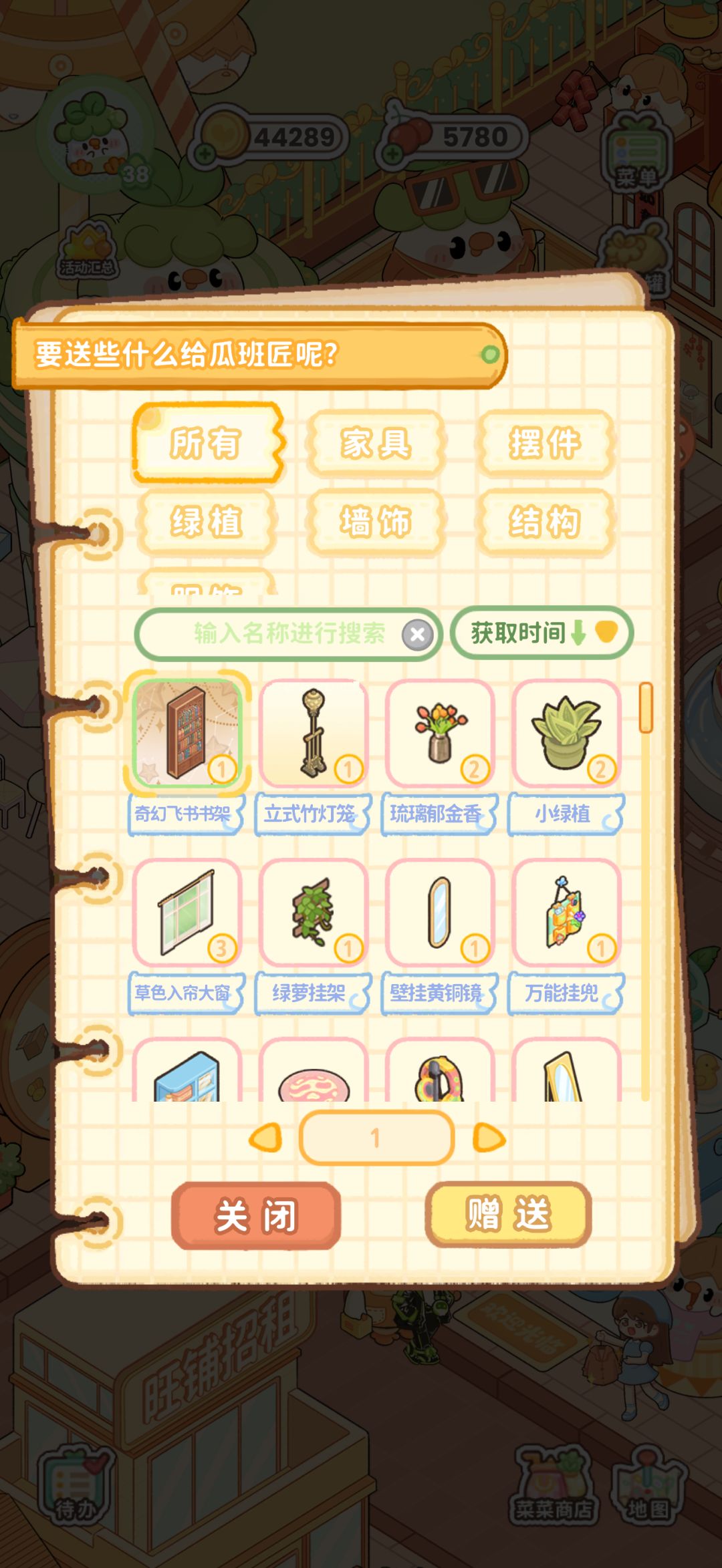
Task: Switch to the 摆件 category tab
Action: pyautogui.click(x=545, y=443)
